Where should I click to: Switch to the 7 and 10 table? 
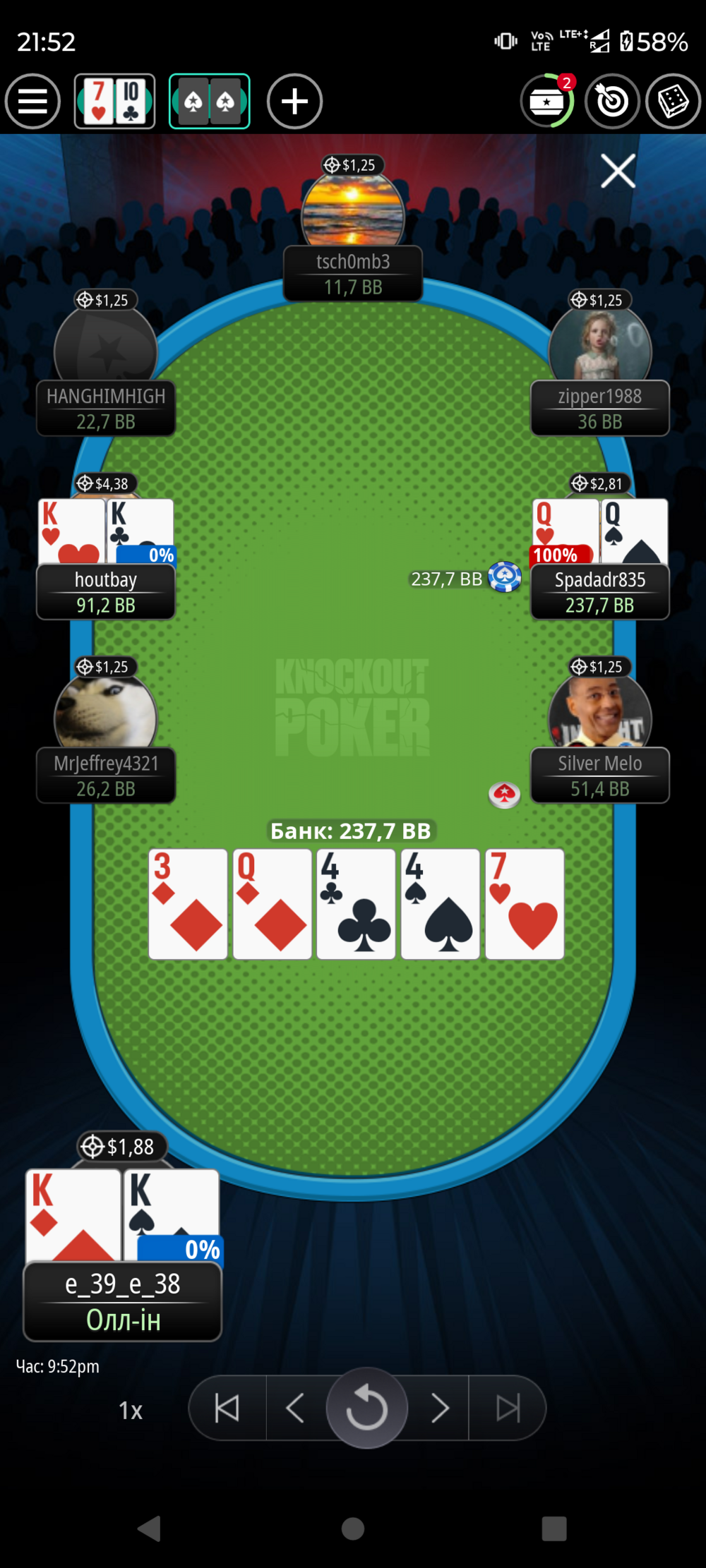114,102
